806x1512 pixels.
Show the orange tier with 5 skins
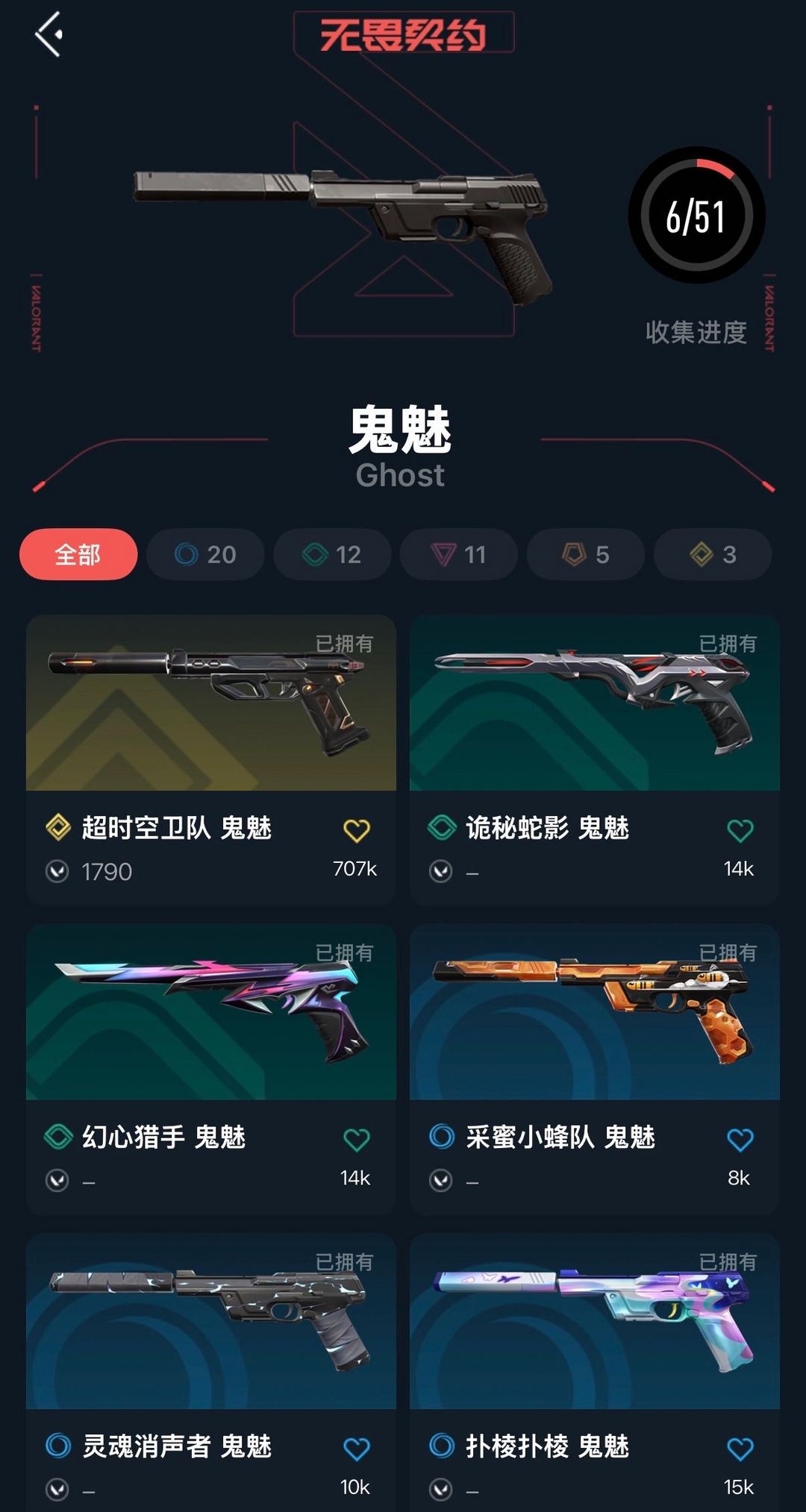tap(586, 554)
